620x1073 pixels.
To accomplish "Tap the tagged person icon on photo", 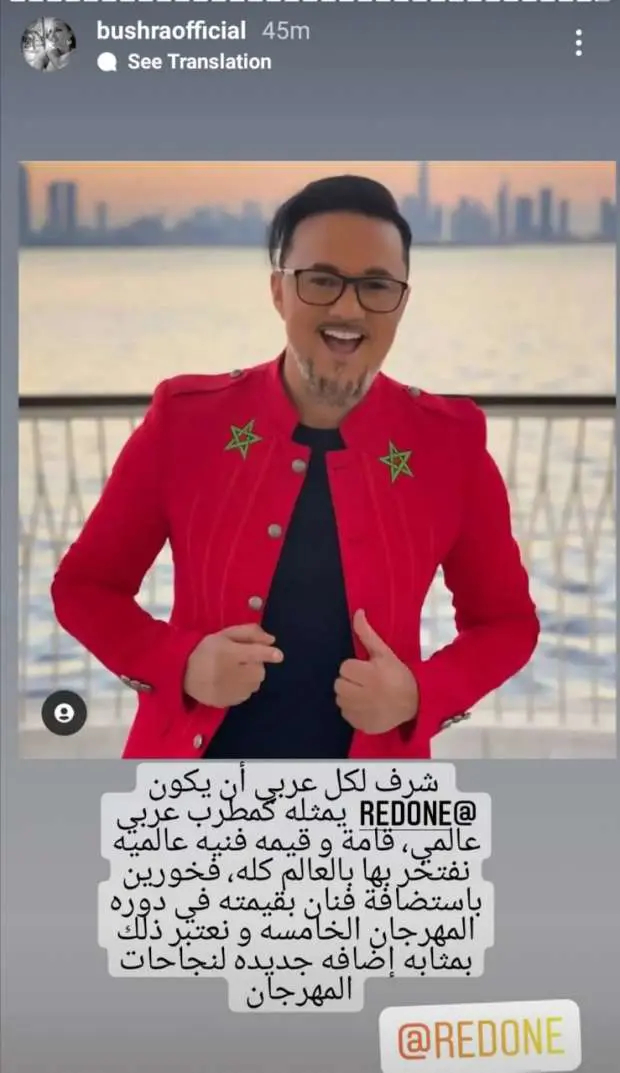I will [x=64, y=713].
